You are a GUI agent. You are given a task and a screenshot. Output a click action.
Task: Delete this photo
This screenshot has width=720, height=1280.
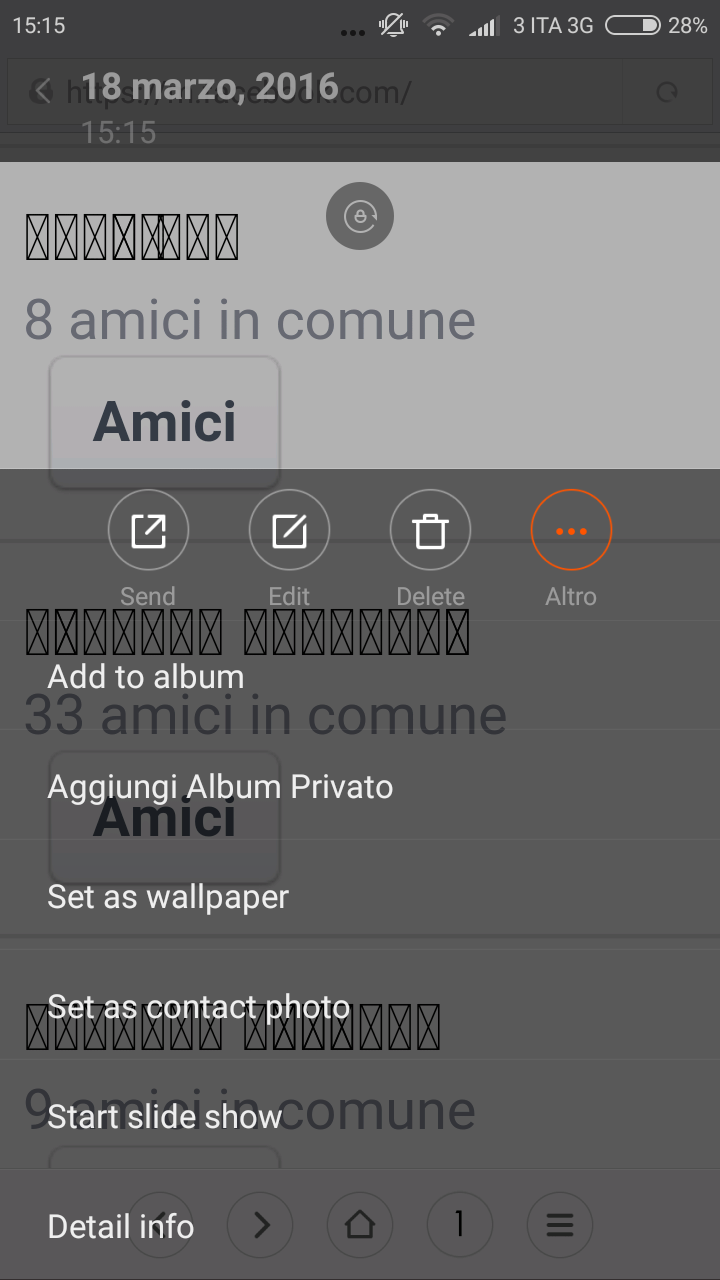[x=430, y=530]
